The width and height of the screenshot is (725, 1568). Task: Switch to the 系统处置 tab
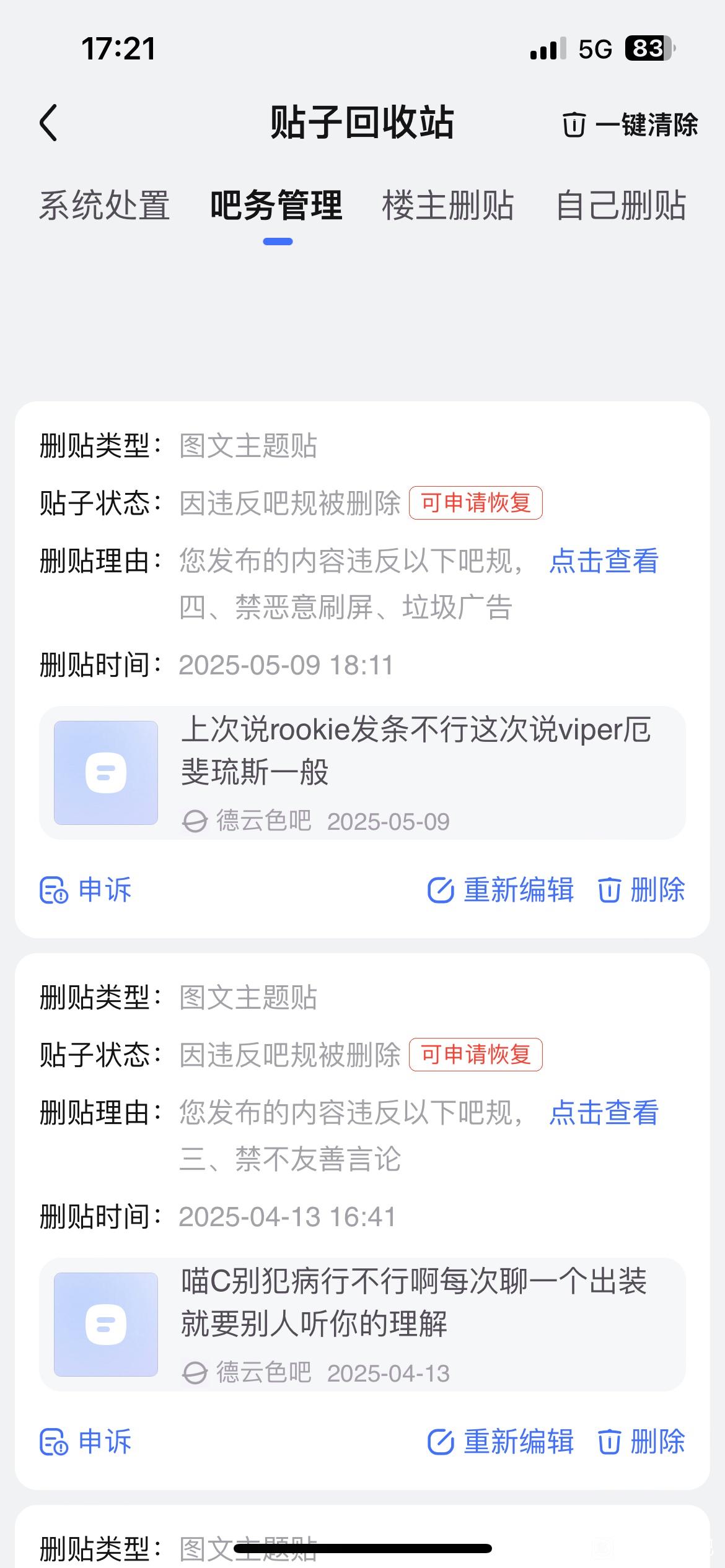pyautogui.click(x=104, y=205)
